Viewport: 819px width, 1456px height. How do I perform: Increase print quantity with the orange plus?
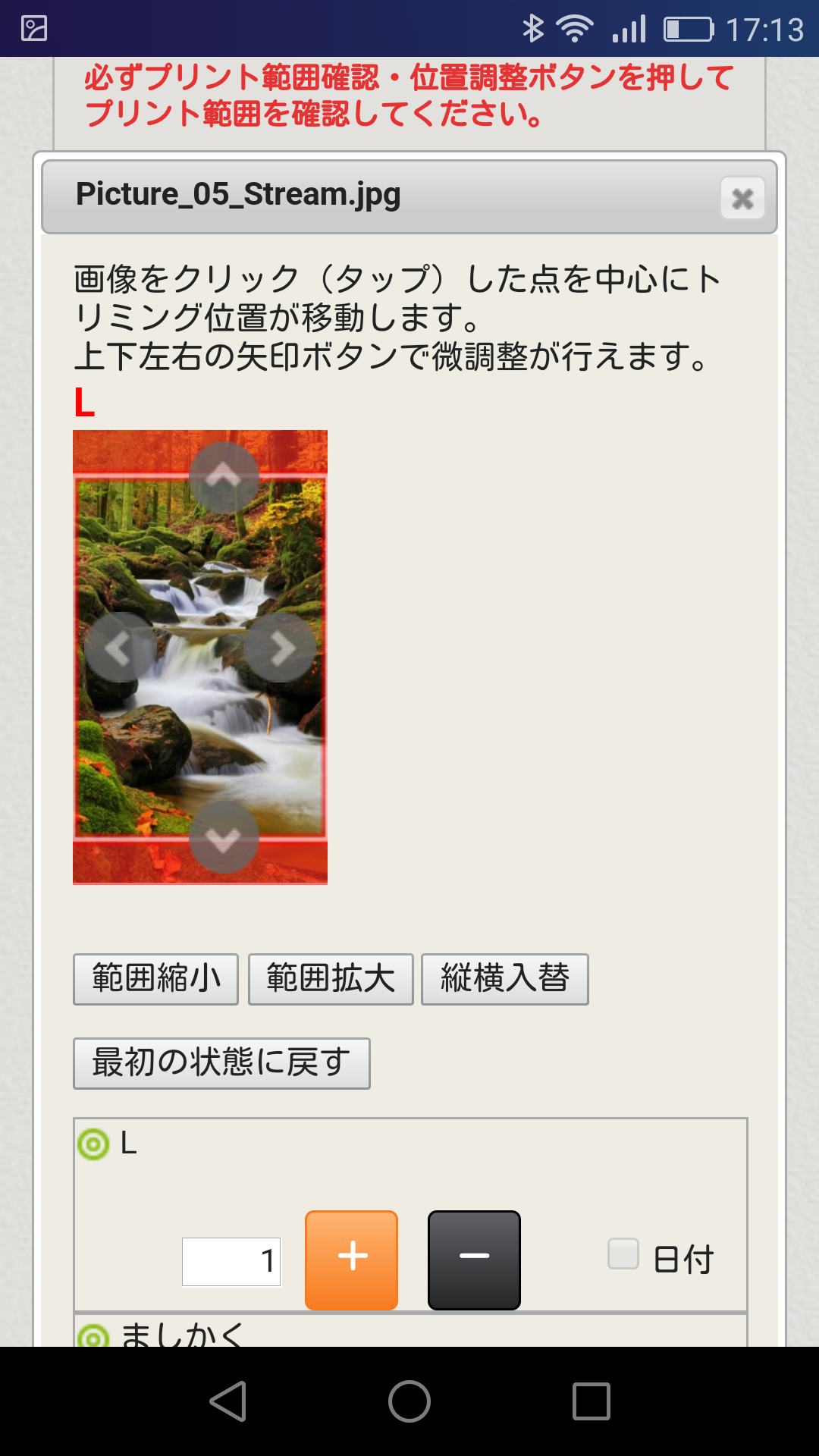[351, 1260]
